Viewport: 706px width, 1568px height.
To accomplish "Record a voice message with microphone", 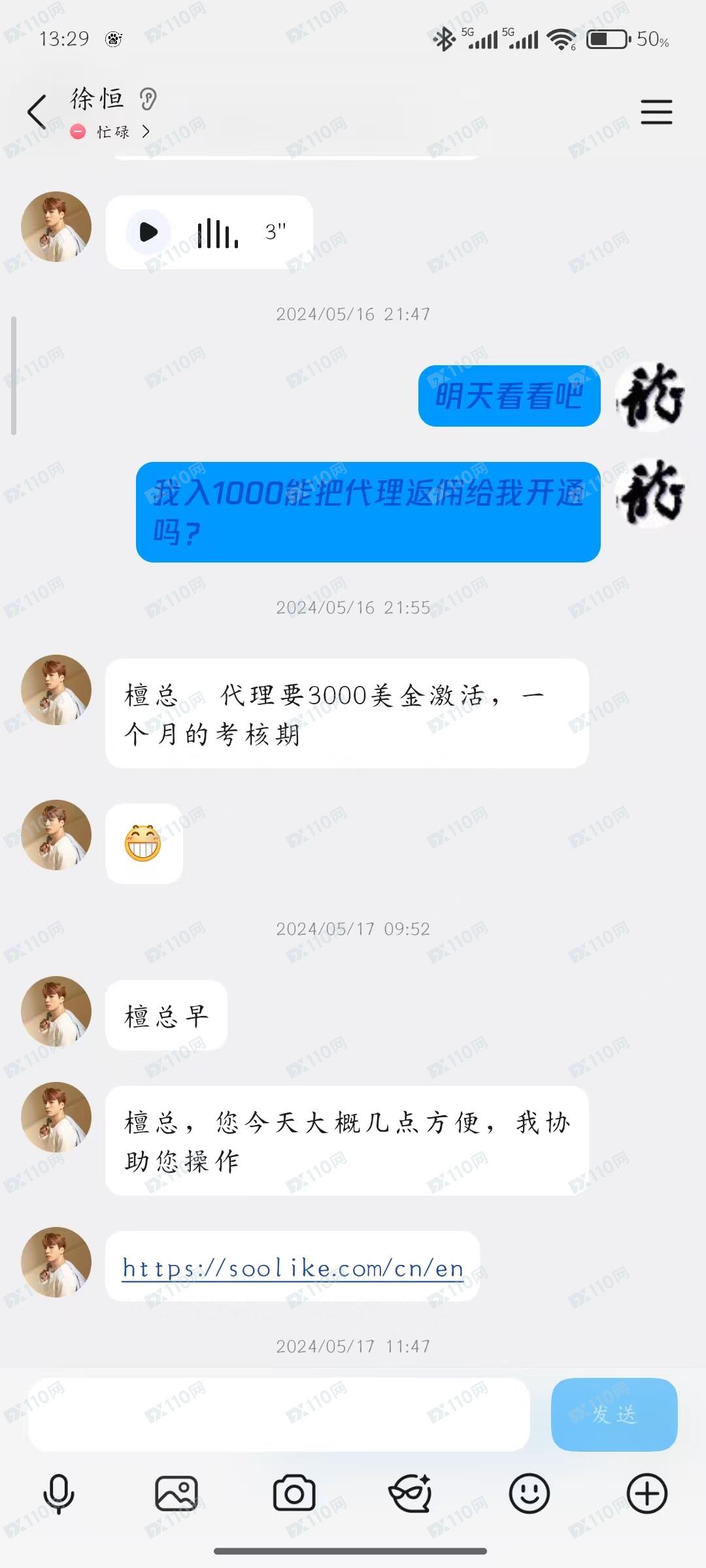I will [59, 1494].
